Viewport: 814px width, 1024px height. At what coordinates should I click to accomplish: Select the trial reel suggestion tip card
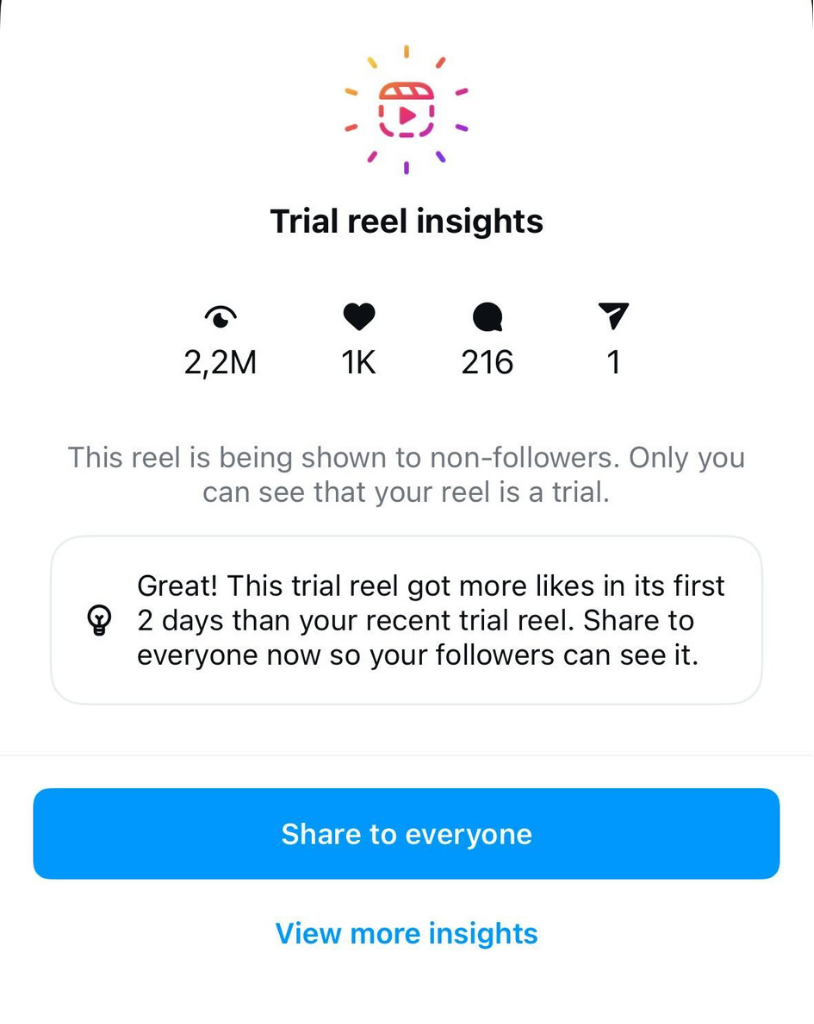click(x=406, y=620)
